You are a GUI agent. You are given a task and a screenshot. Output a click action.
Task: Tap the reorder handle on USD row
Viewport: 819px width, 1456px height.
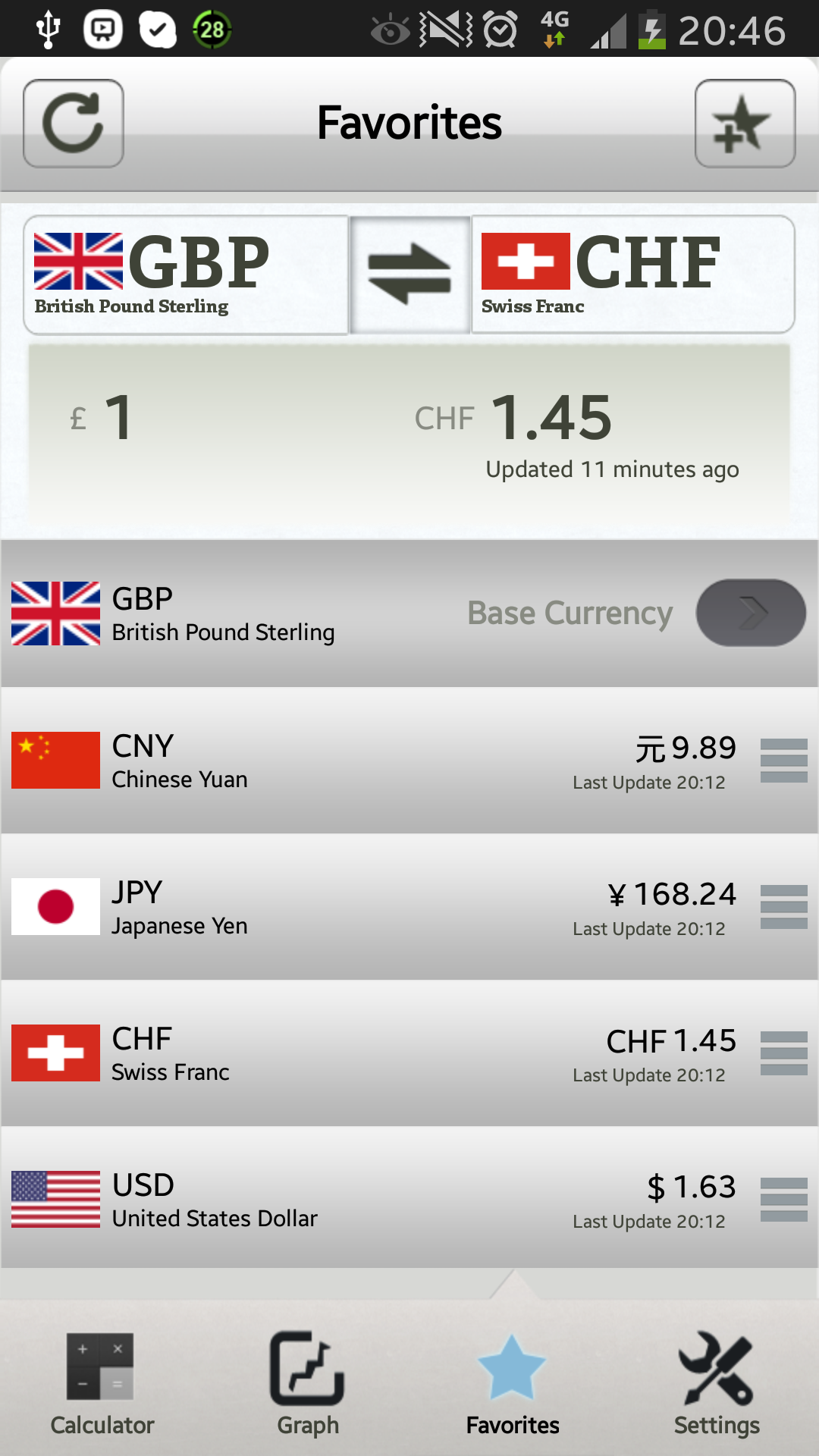click(783, 1200)
